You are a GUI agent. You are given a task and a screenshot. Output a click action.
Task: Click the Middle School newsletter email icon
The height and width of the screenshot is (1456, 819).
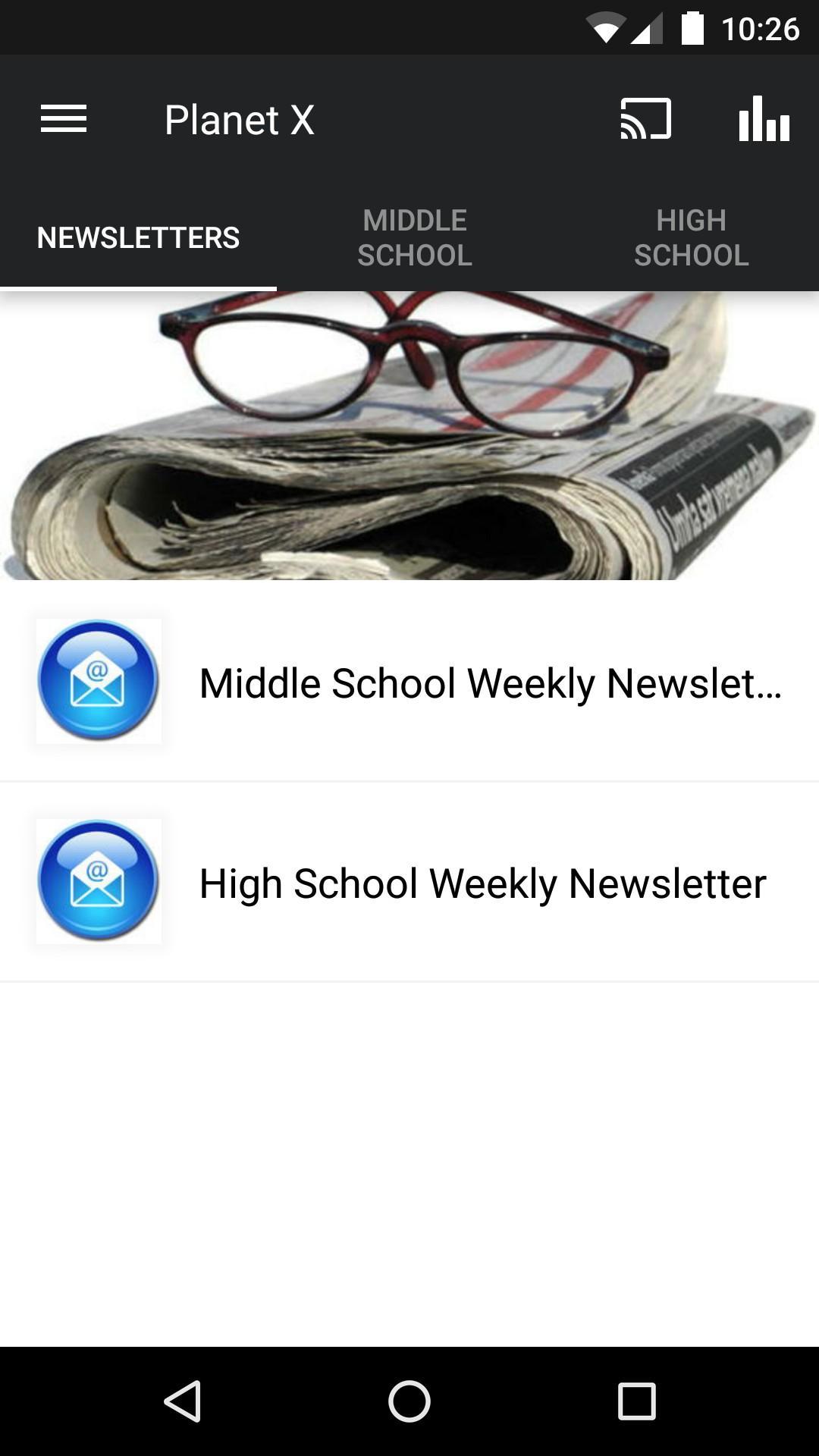click(x=99, y=681)
